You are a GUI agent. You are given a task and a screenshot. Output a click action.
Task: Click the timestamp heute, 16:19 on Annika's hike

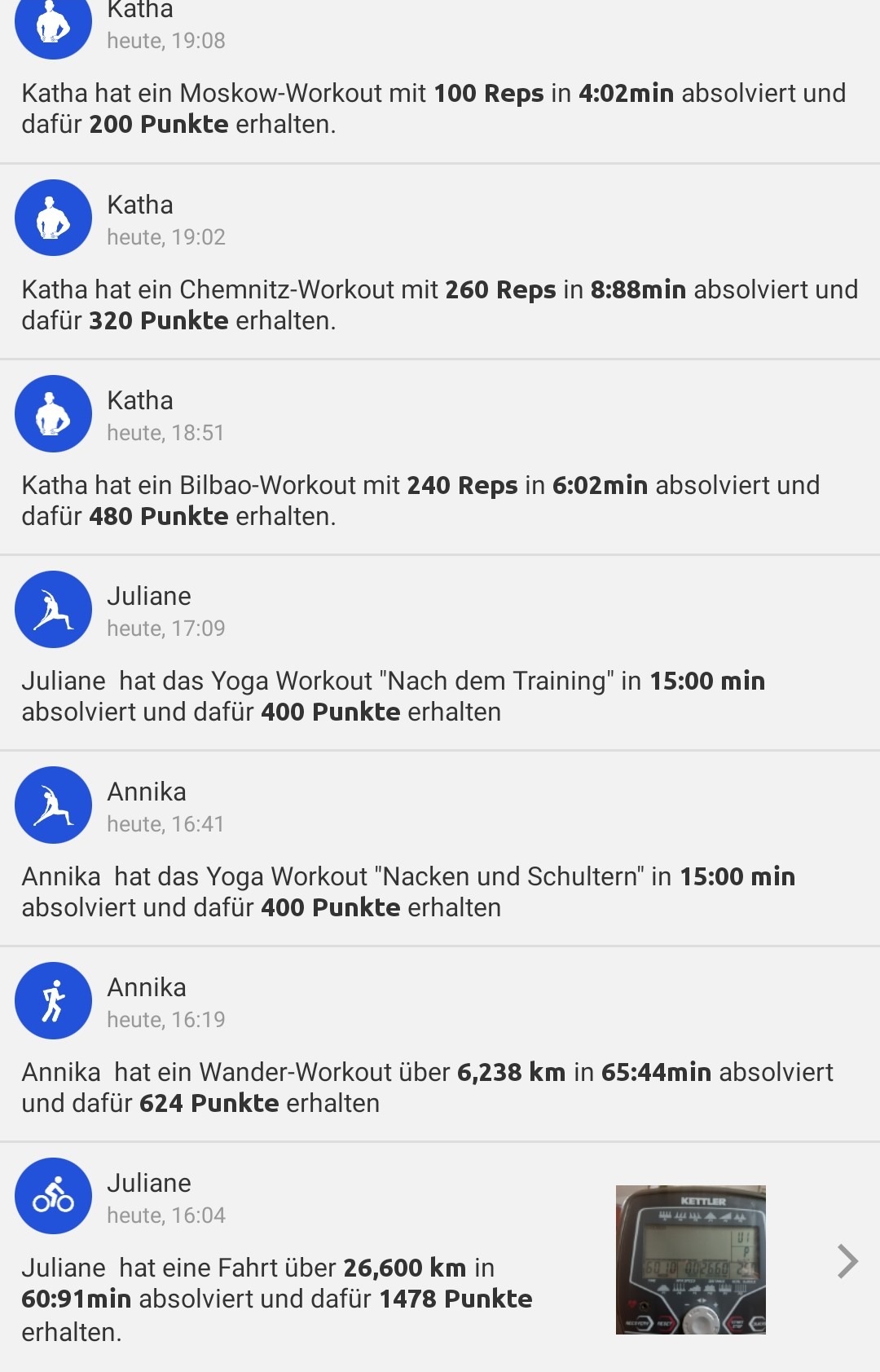click(167, 1019)
